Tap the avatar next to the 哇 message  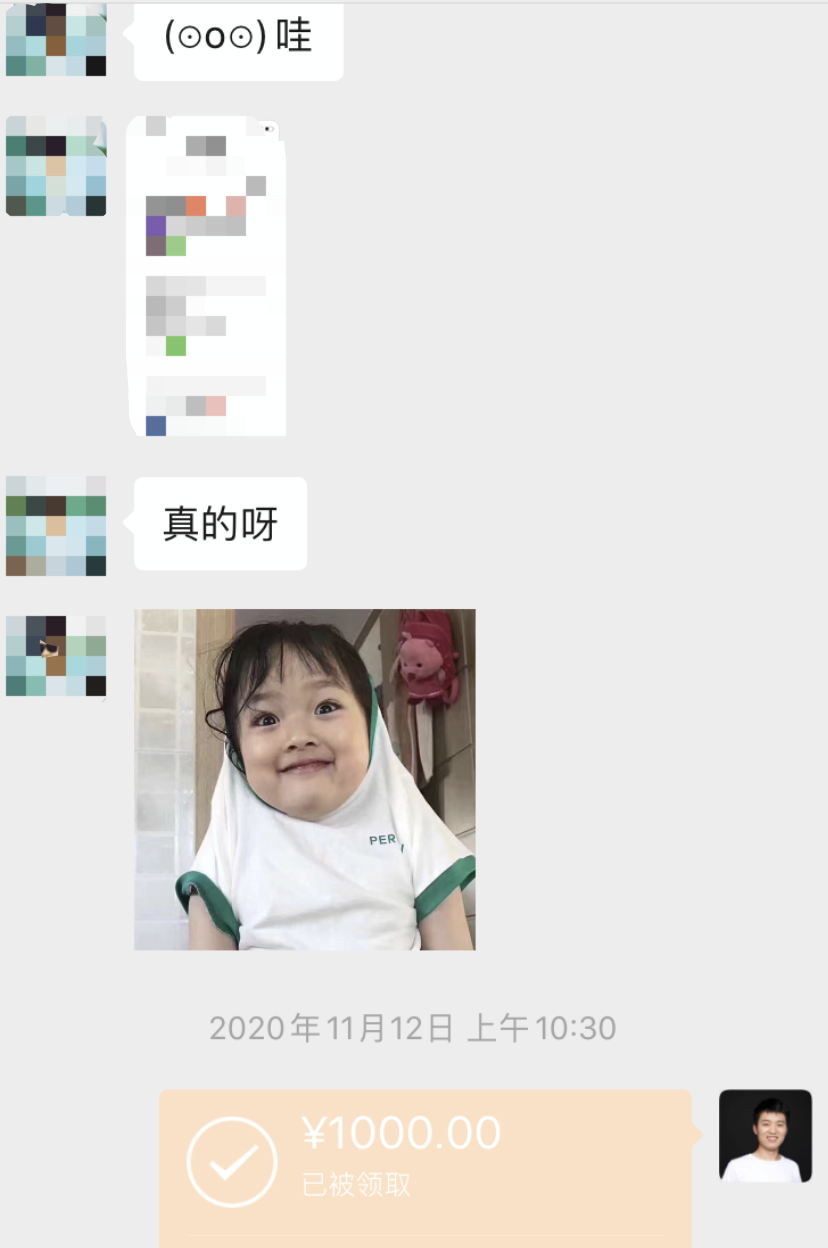click(x=56, y=42)
